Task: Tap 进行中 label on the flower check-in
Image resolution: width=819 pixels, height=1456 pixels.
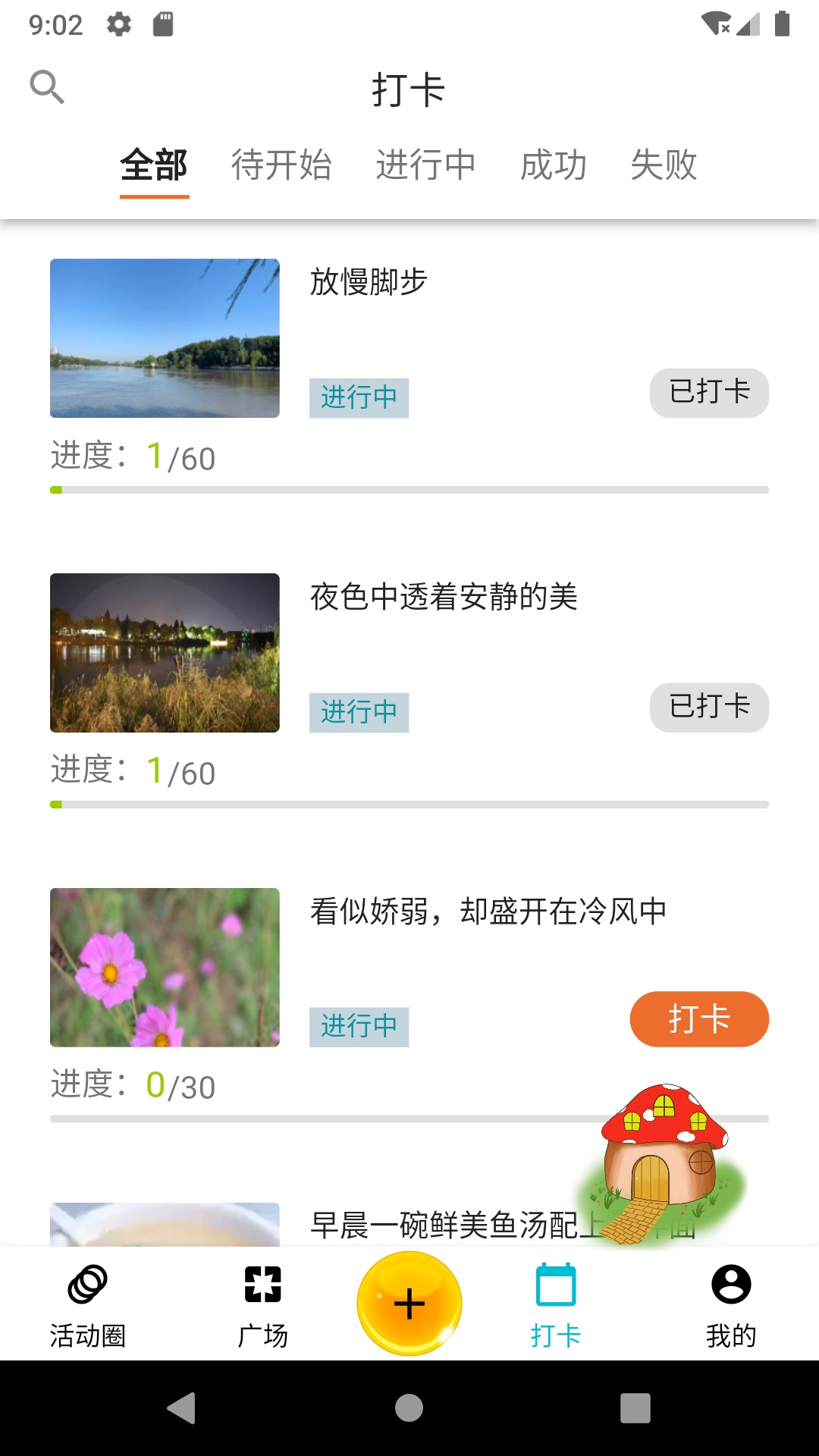Action: (359, 1025)
